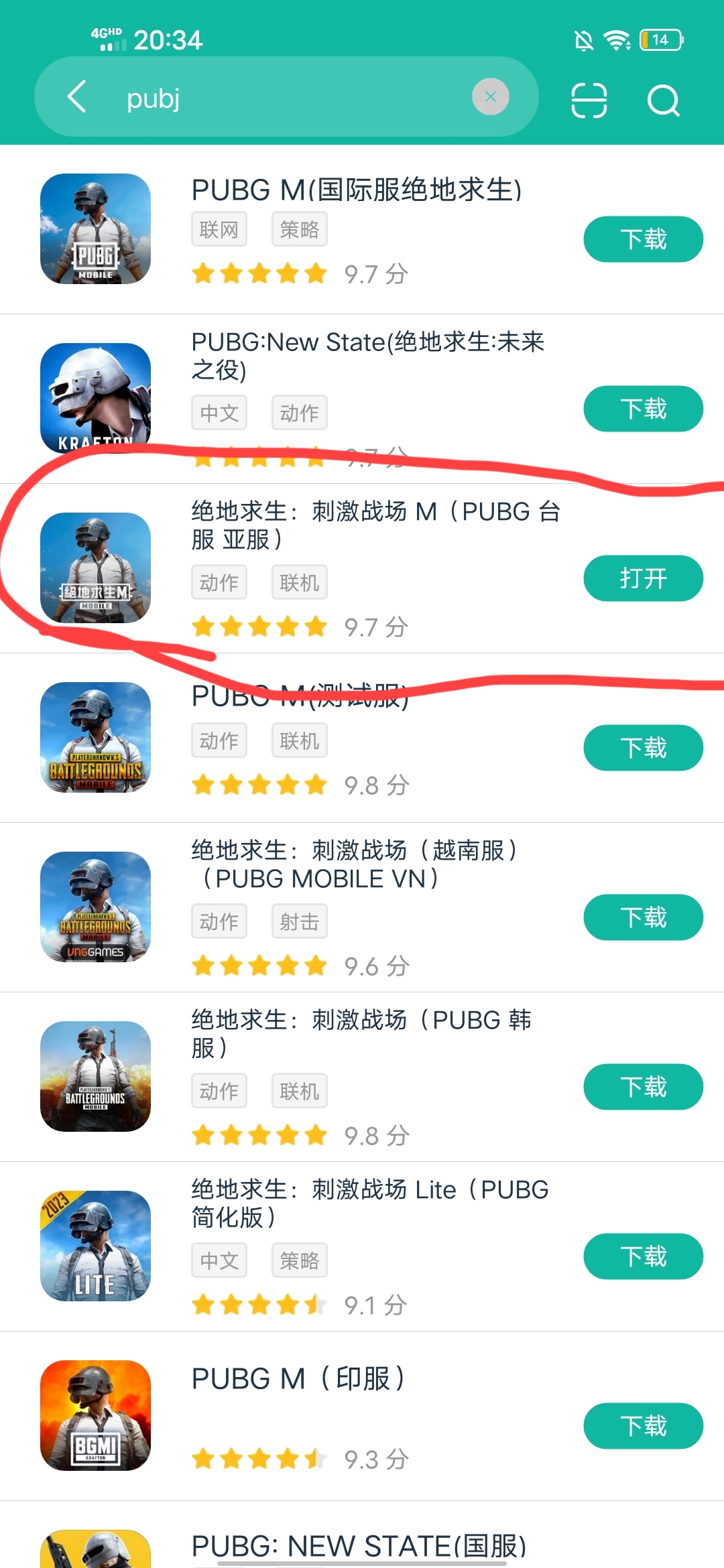This screenshot has height=1568, width=724.
Task: Download PUBG M(测试服)
Action: (x=642, y=748)
